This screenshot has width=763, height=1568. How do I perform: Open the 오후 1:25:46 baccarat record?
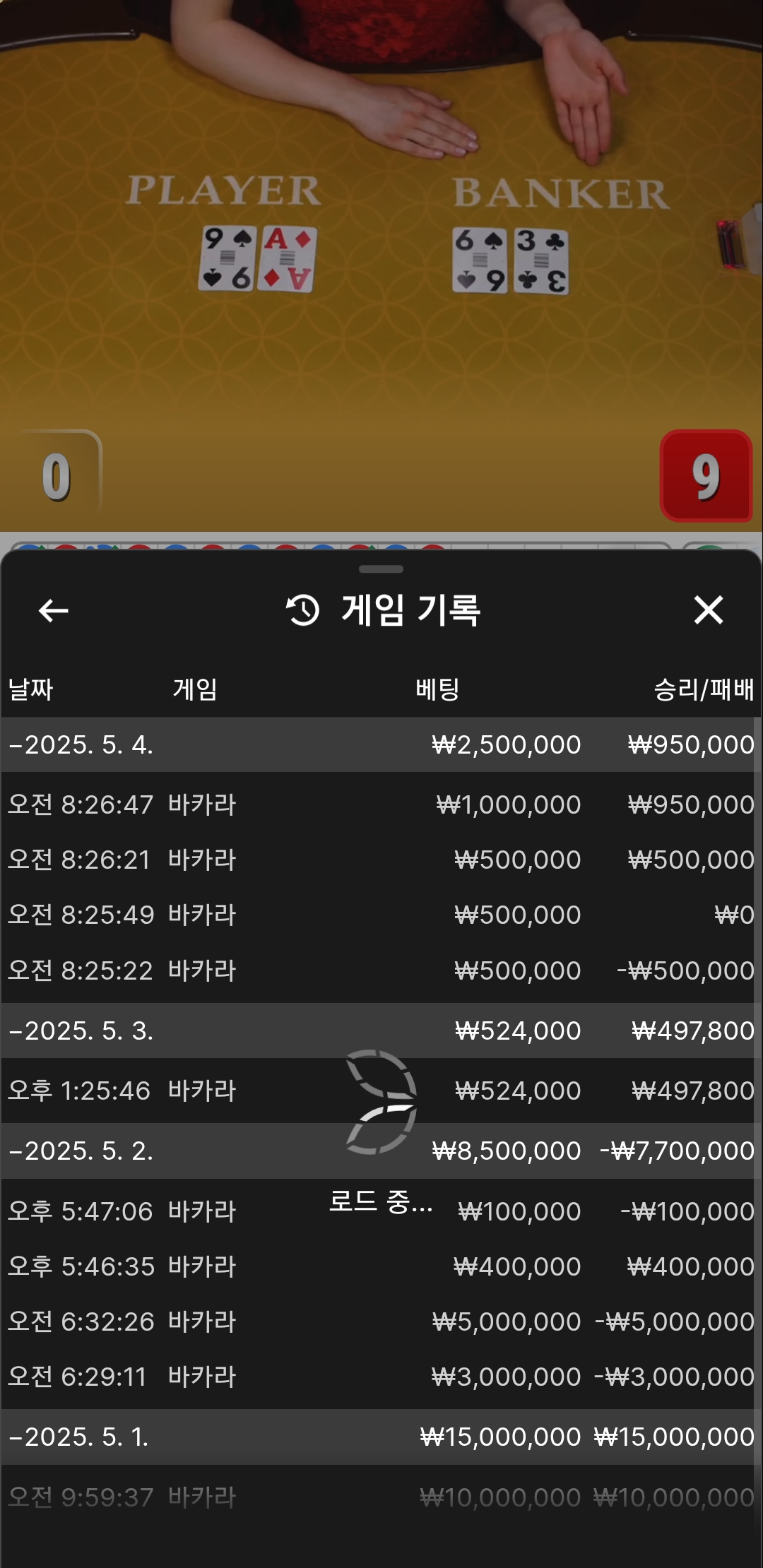pos(380,1091)
